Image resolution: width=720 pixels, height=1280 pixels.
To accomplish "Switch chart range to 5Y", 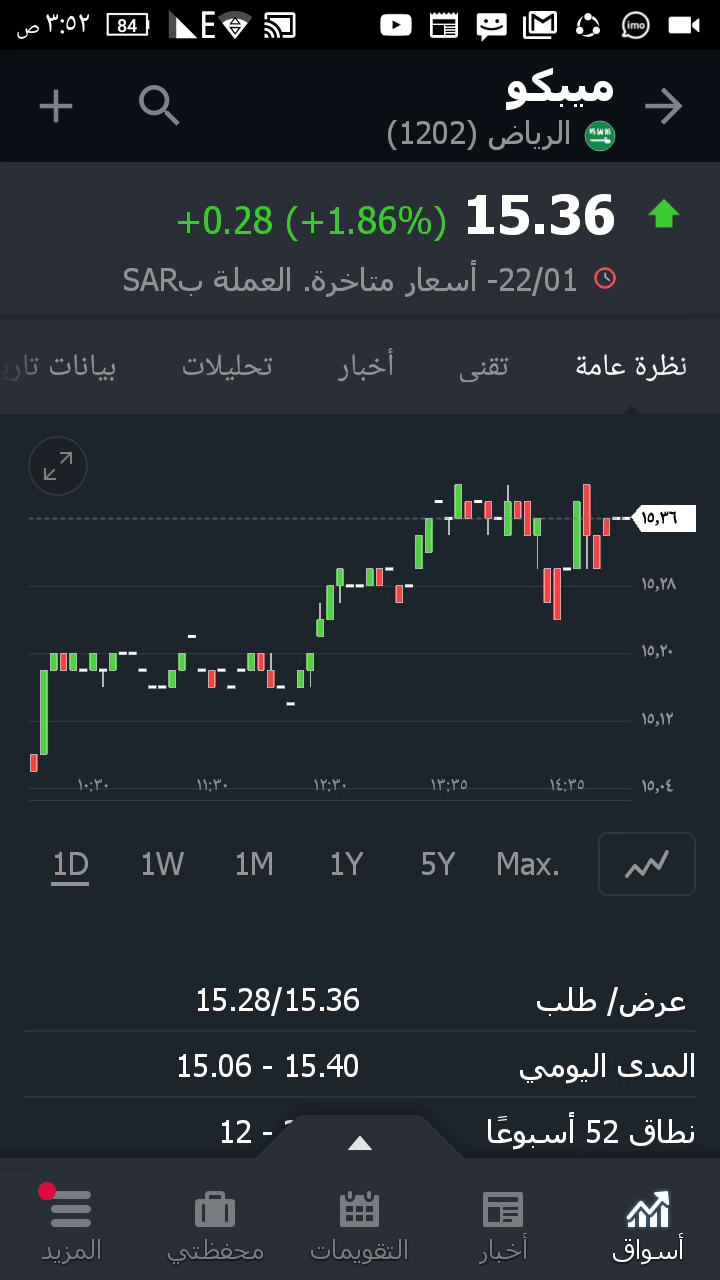I will (x=438, y=864).
